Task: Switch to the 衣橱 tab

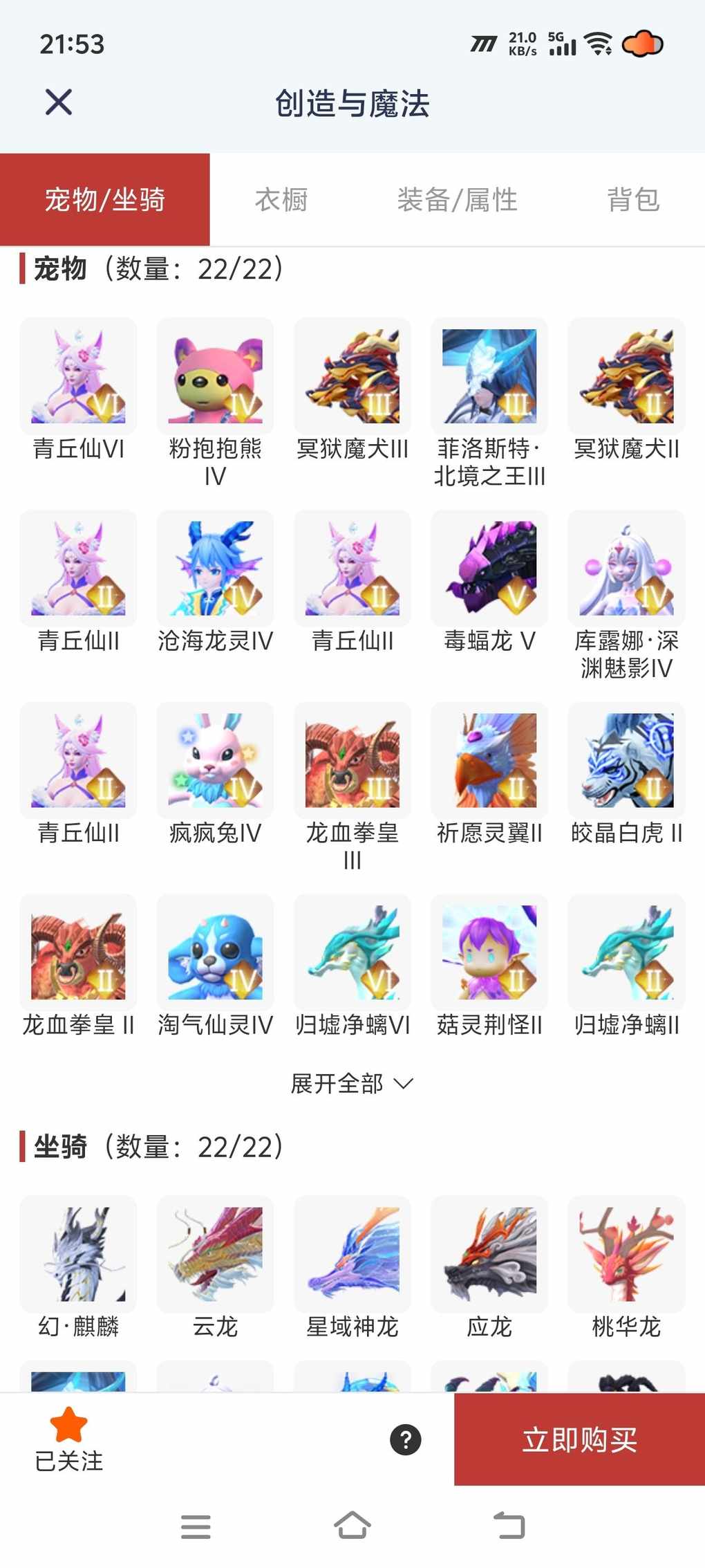Action: [281, 200]
